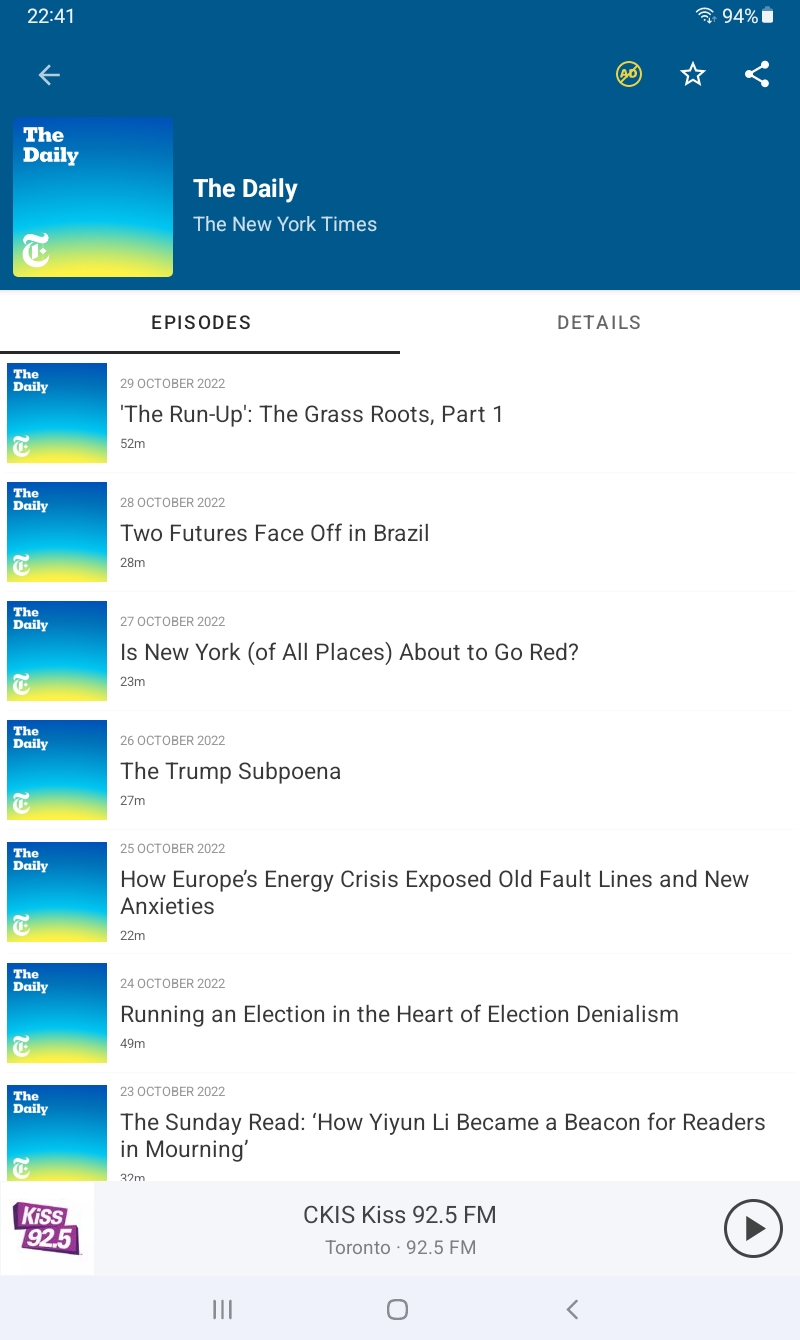Tap the yellow ad-free icon
Viewport: 800px width, 1340px height.
click(x=629, y=74)
